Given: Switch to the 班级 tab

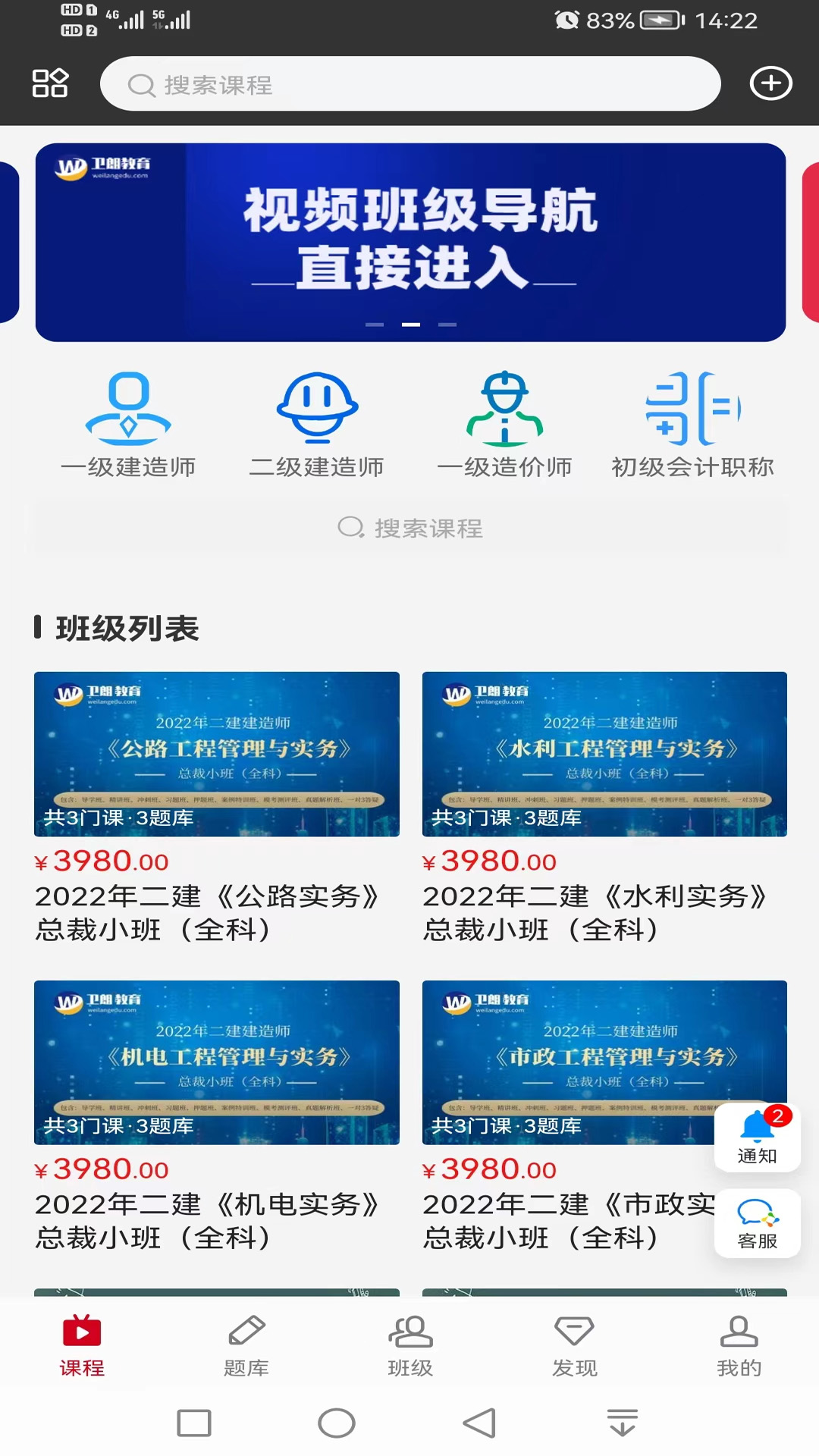Looking at the screenshot, I should click(x=409, y=1346).
